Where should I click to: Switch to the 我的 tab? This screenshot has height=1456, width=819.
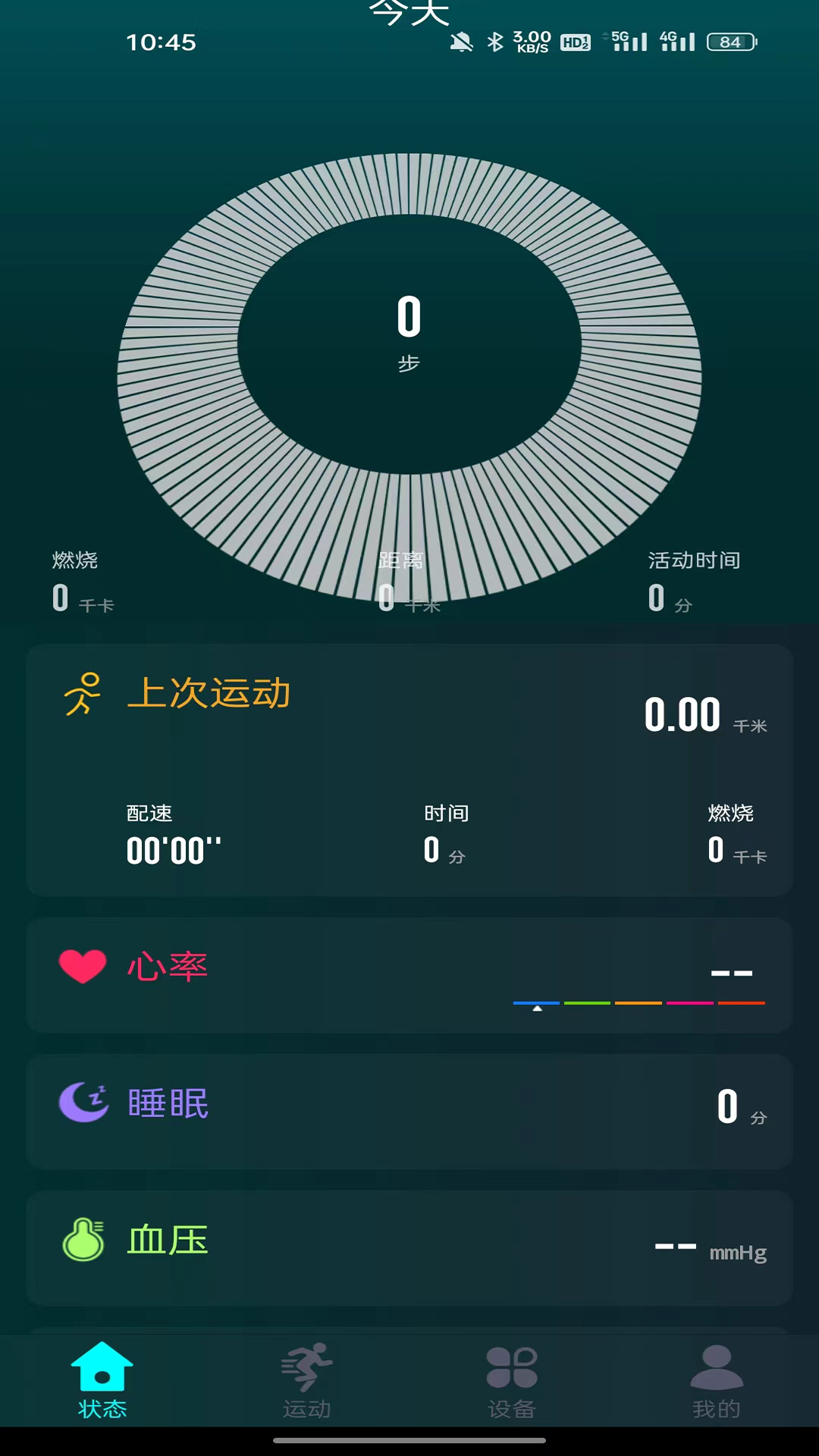[715, 1380]
